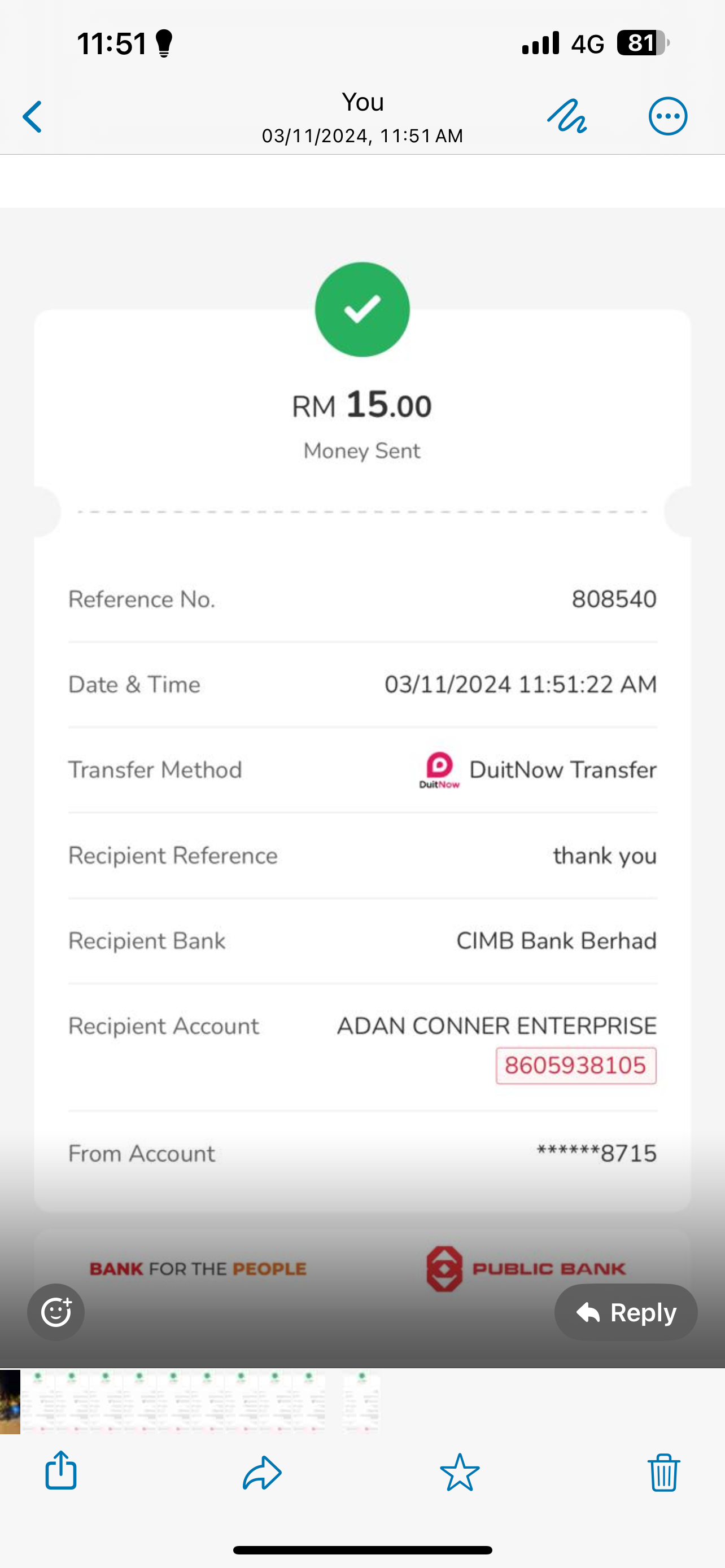Delete this image with the trash icon
The width and height of the screenshot is (725, 1568).
(x=663, y=1472)
